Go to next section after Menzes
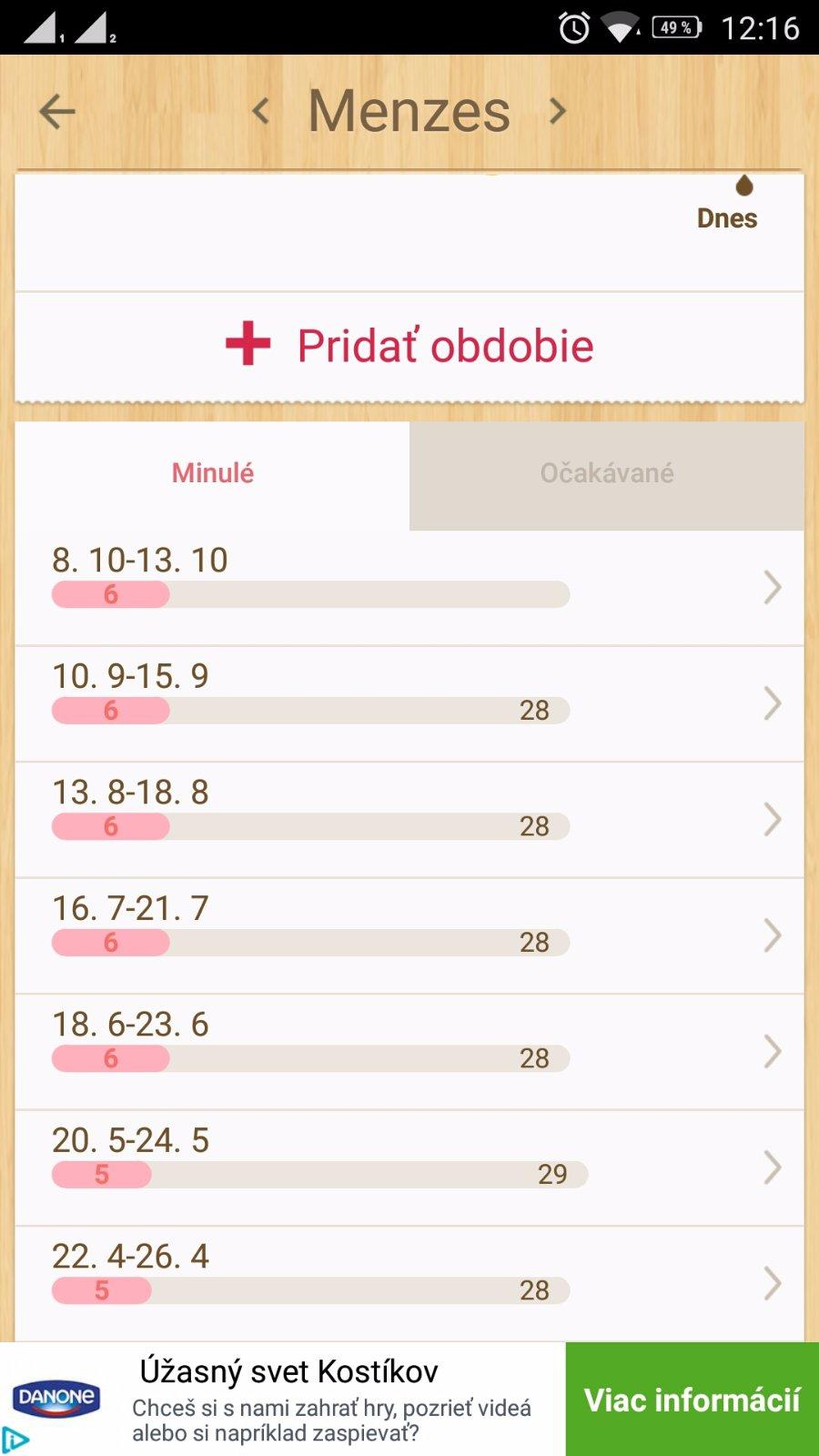This screenshot has width=819, height=1456. 557,112
